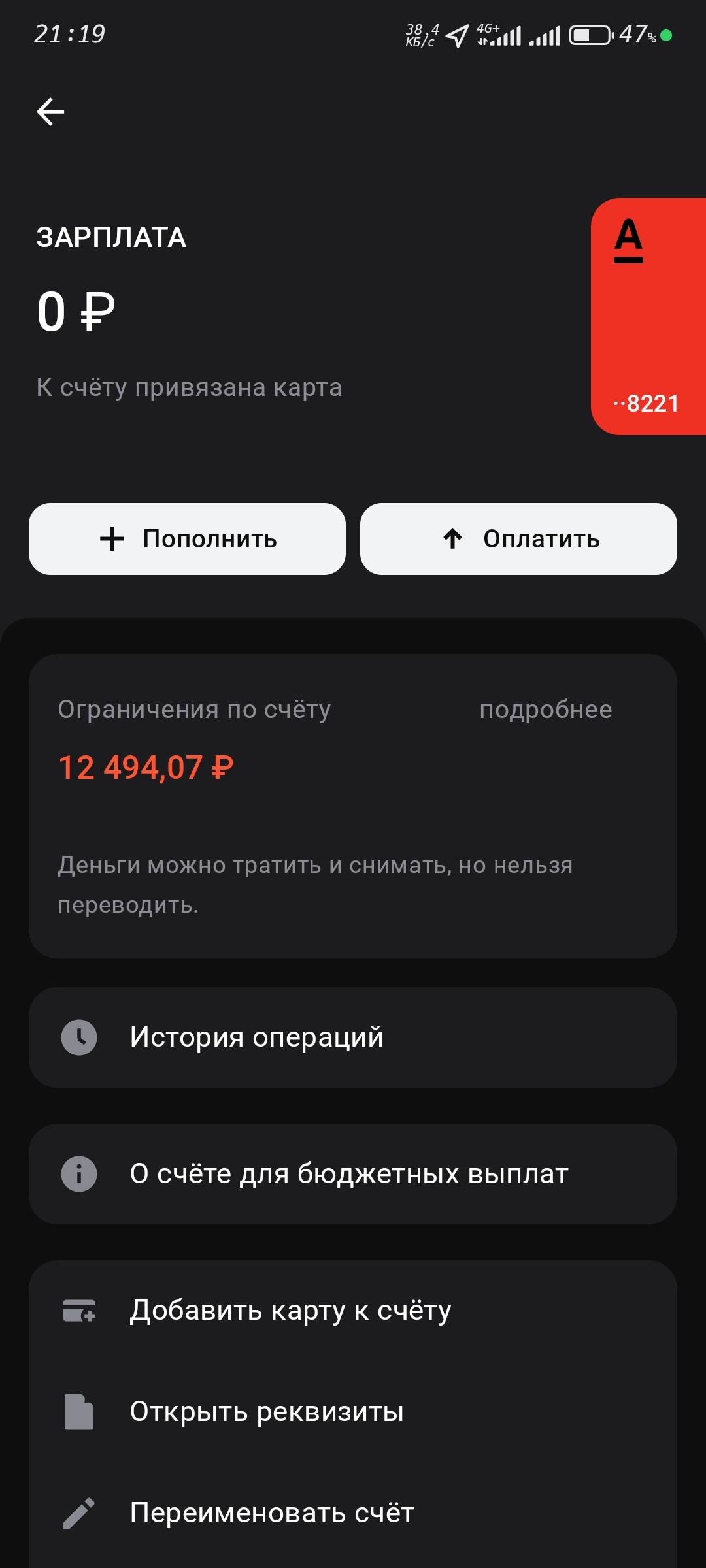Tap the Пополнить top-up button
This screenshot has height=1568, width=706.
tap(187, 539)
